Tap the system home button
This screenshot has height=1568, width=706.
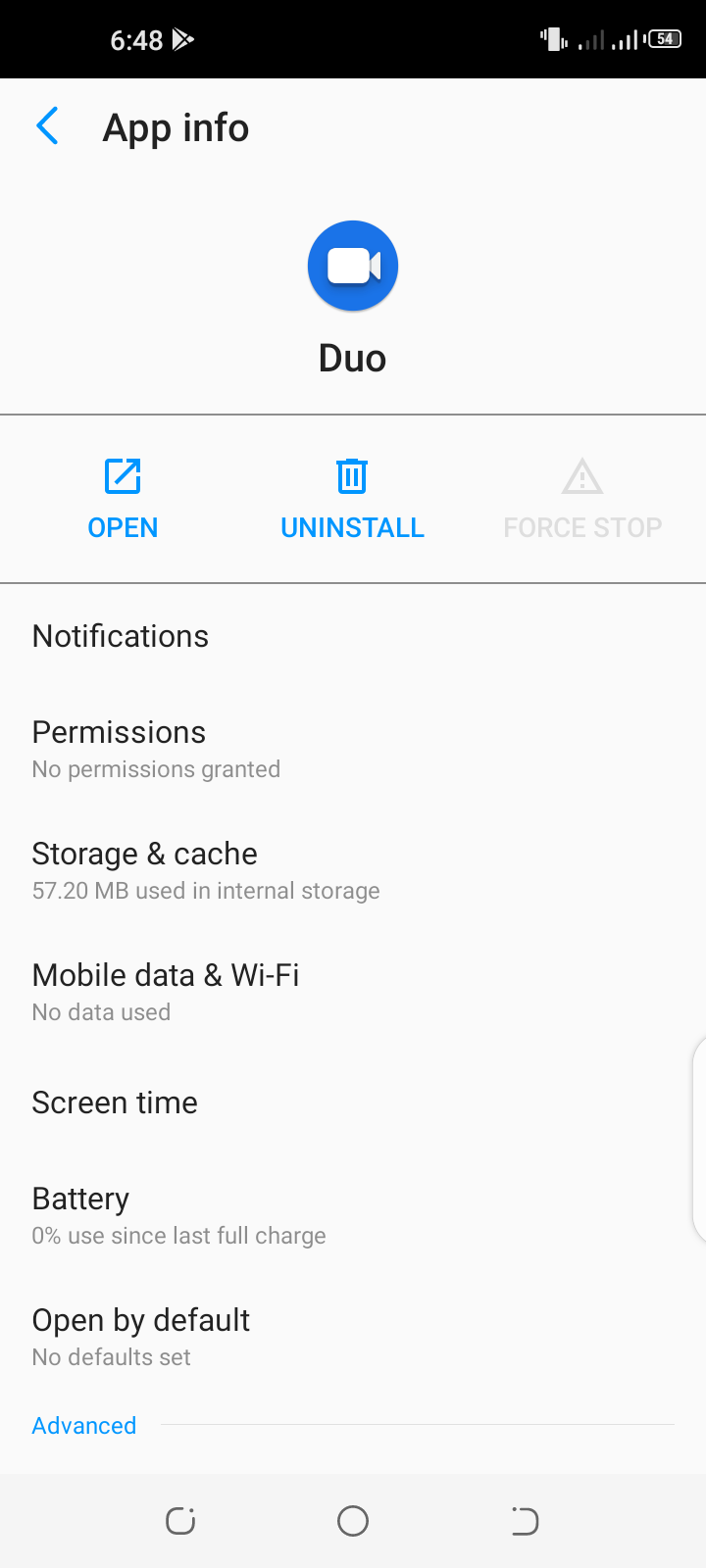pos(353,1521)
